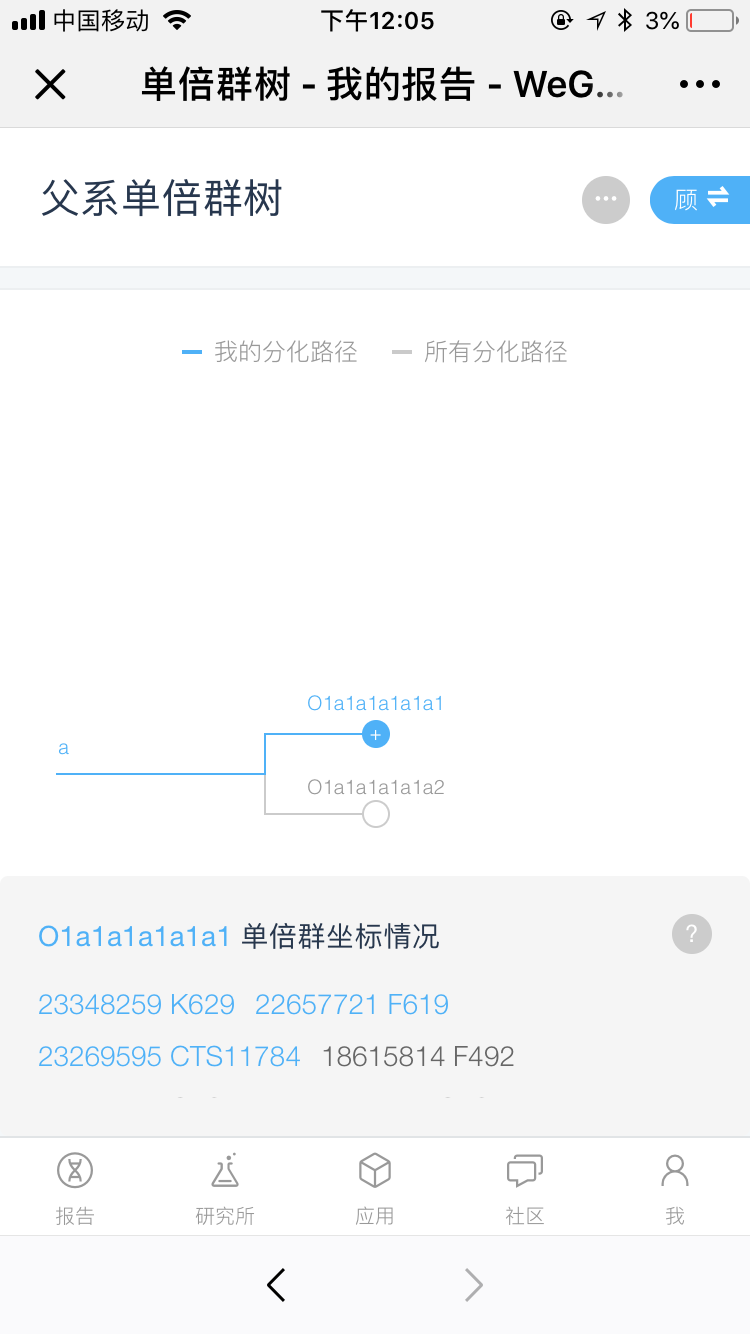Screen dimensions: 750x1334
Task: Go back with the browser back arrow
Action: point(277,1285)
